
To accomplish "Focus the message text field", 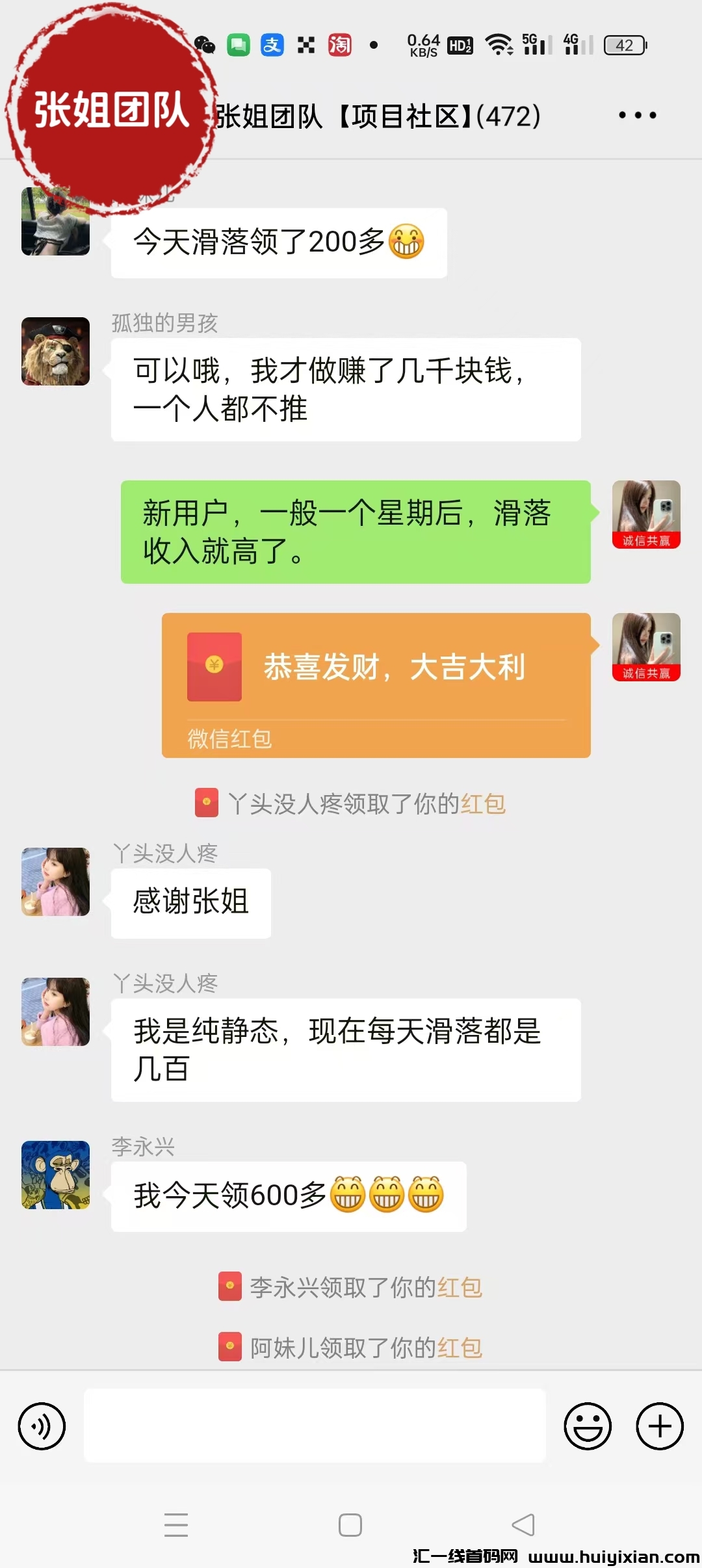I will 315,1426.
